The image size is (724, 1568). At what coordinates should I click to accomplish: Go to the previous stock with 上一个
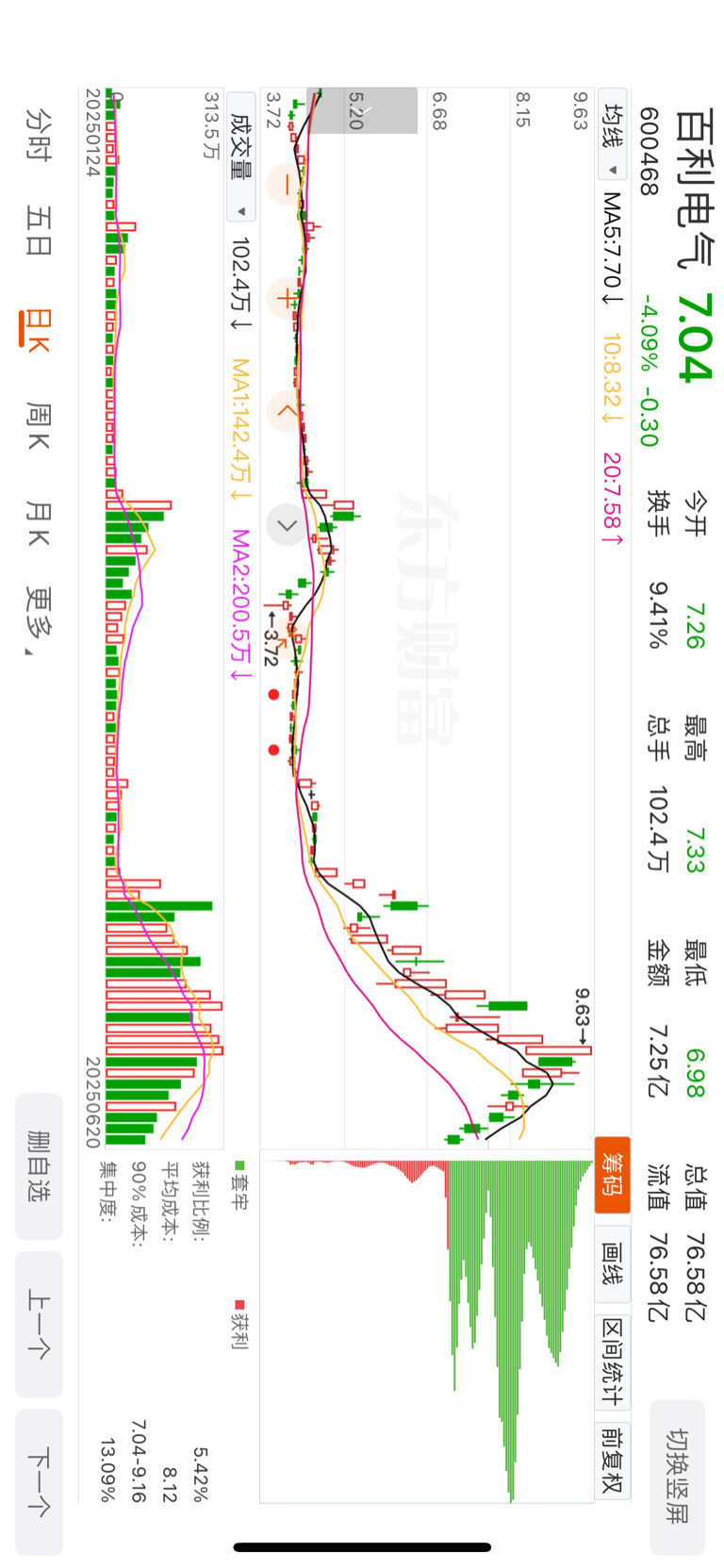(39, 1324)
